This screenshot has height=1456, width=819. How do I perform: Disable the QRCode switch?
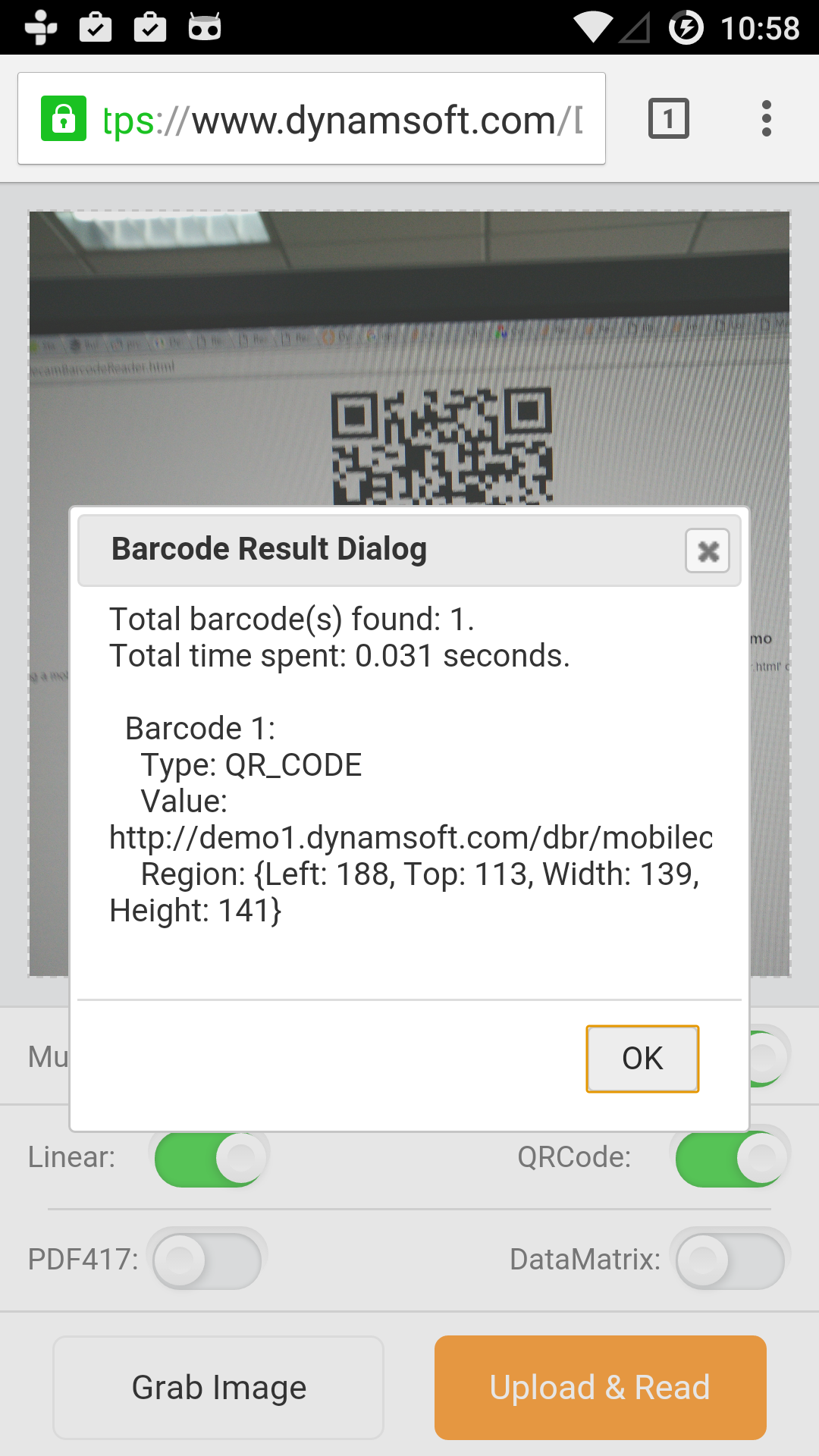click(x=731, y=1158)
